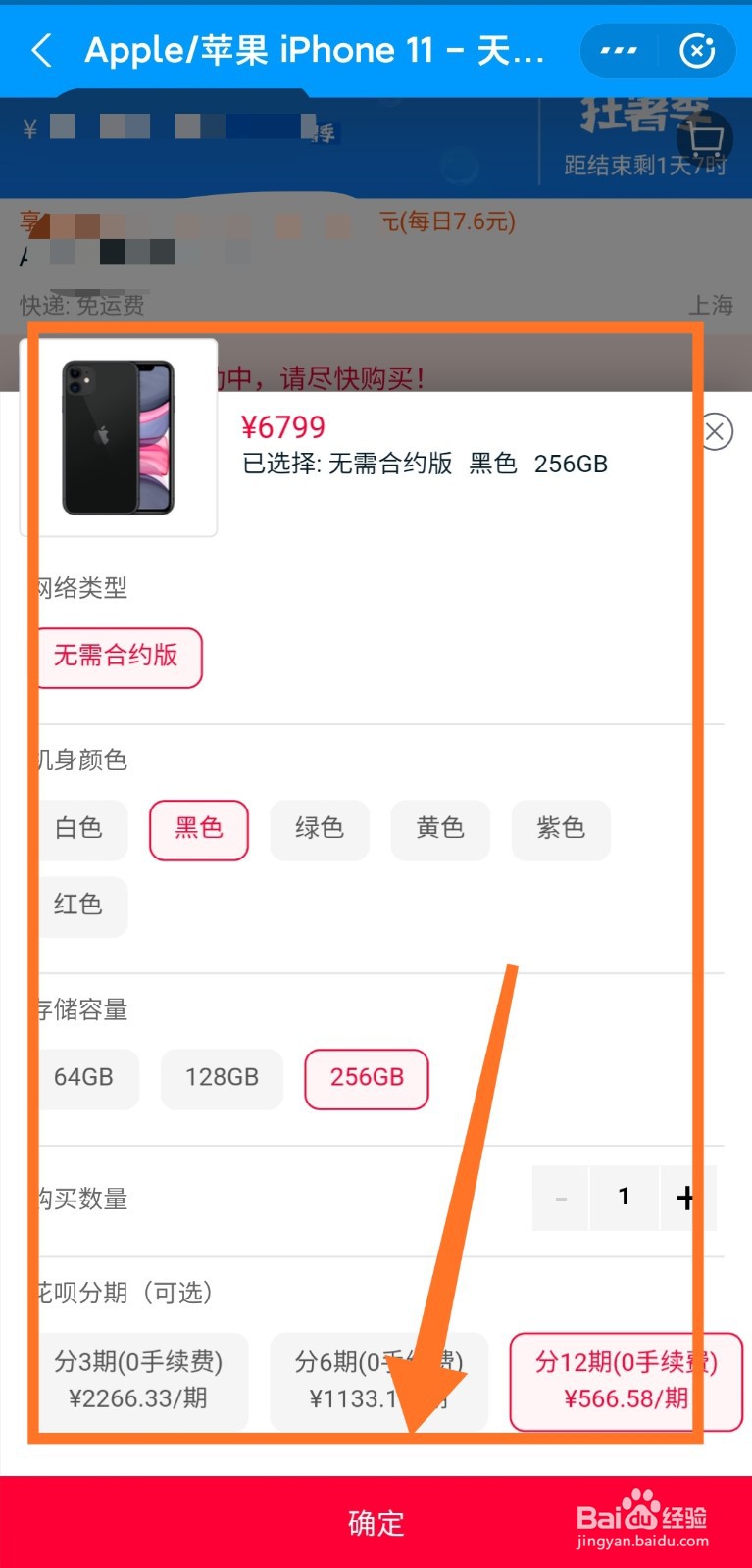Tap the 确定 confirm button
The image size is (752, 1568).
376,1522
